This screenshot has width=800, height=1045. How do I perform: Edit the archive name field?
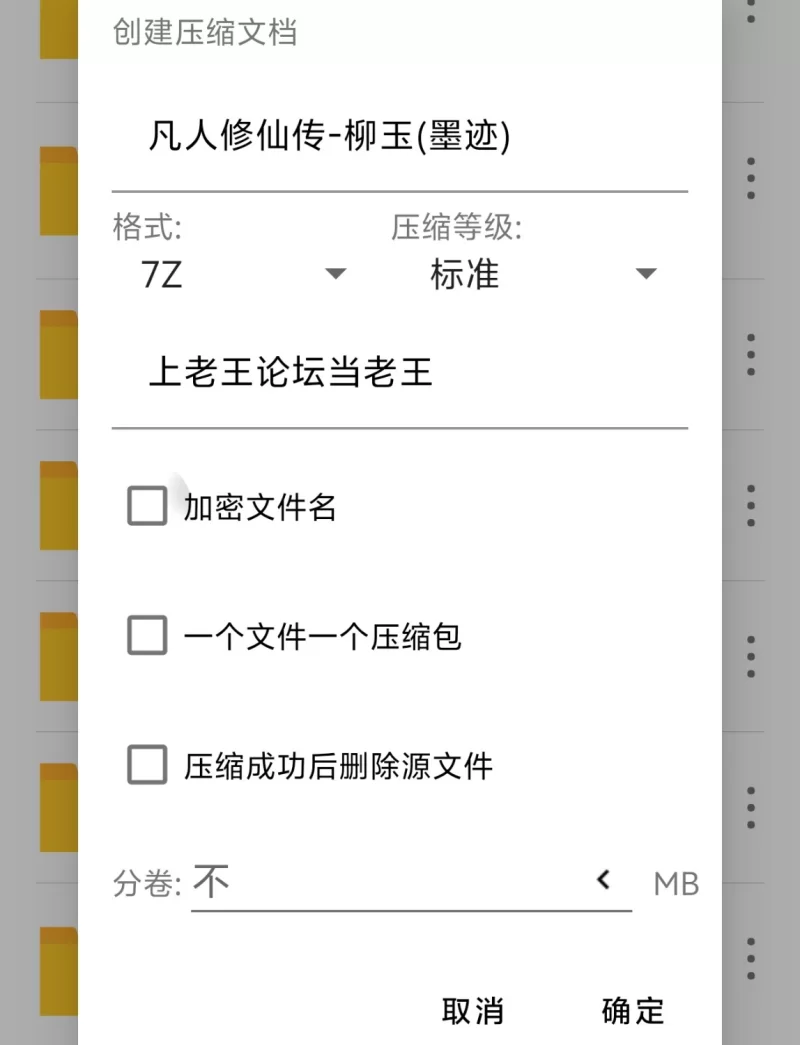coord(398,137)
